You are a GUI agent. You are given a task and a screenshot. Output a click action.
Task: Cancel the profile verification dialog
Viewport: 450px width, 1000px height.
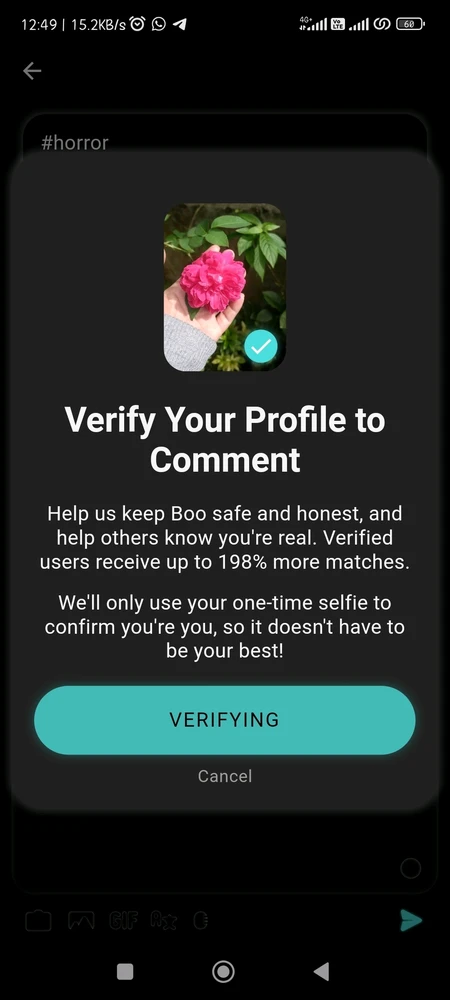[x=224, y=776]
